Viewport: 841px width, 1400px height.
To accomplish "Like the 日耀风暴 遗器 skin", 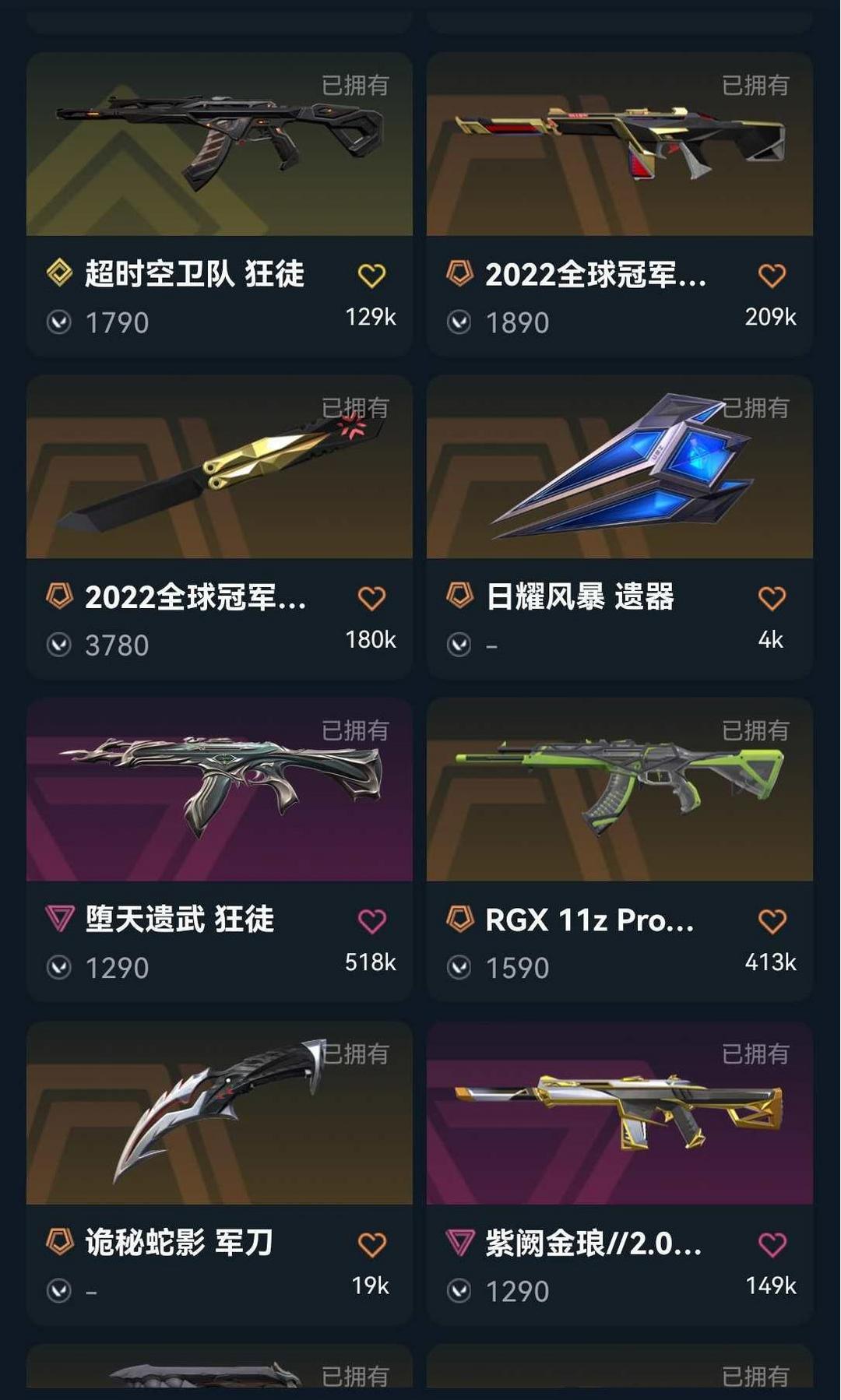I will (x=772, y=599).
